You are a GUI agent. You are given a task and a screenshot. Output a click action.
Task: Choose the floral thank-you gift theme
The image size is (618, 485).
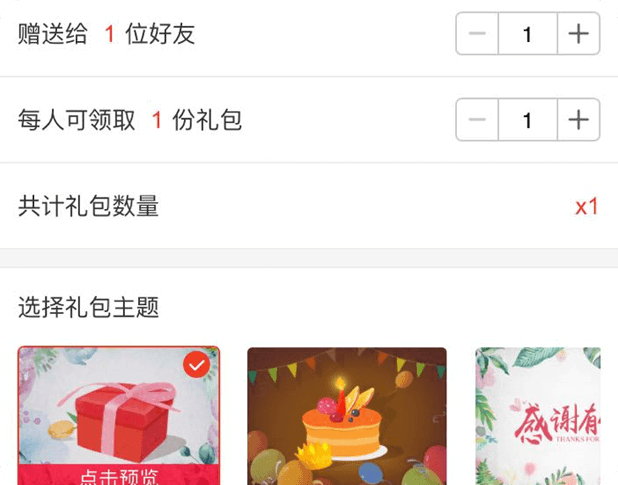(538, 415)
